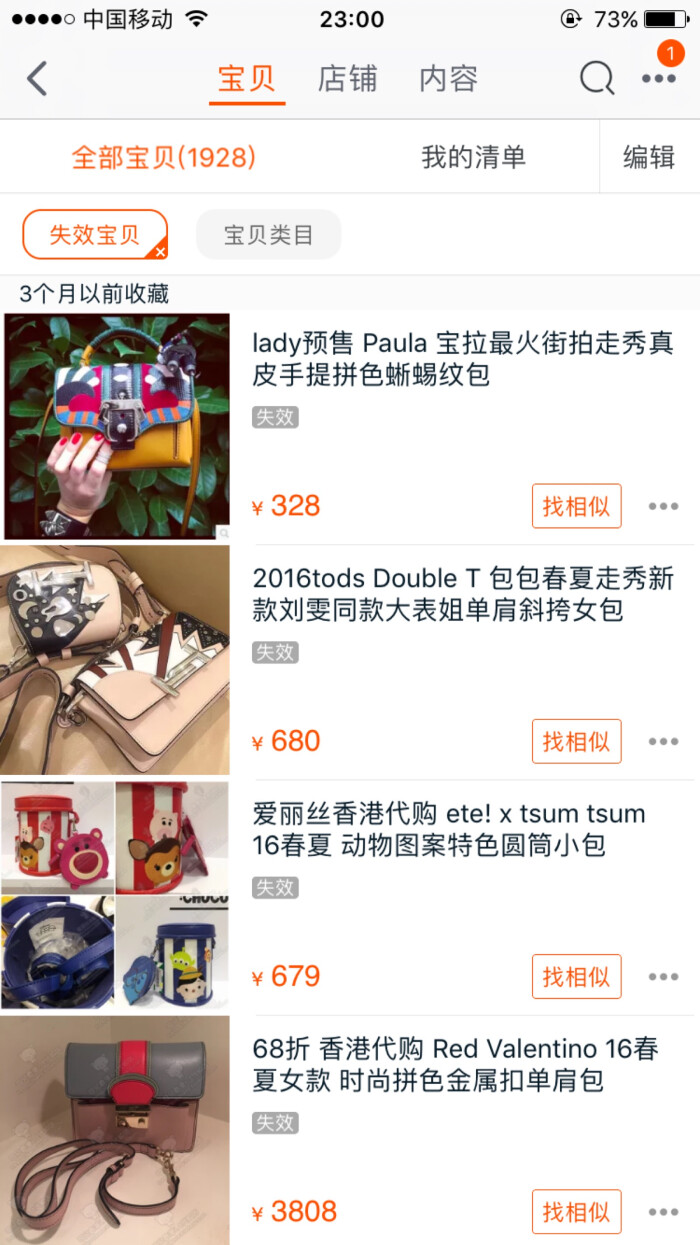Tap 找相似 for the ¥680 tods bag

pyautogui.click(x=576, y=741)
